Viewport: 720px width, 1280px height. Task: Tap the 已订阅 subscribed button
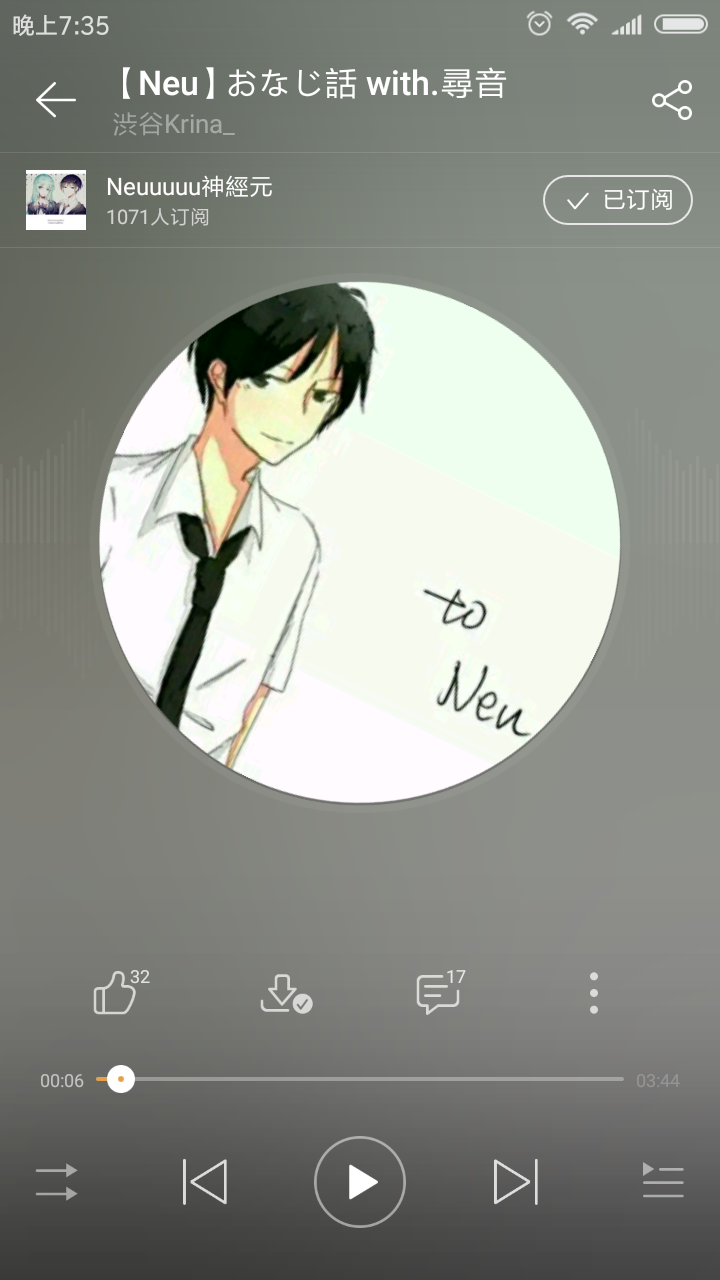618,200
